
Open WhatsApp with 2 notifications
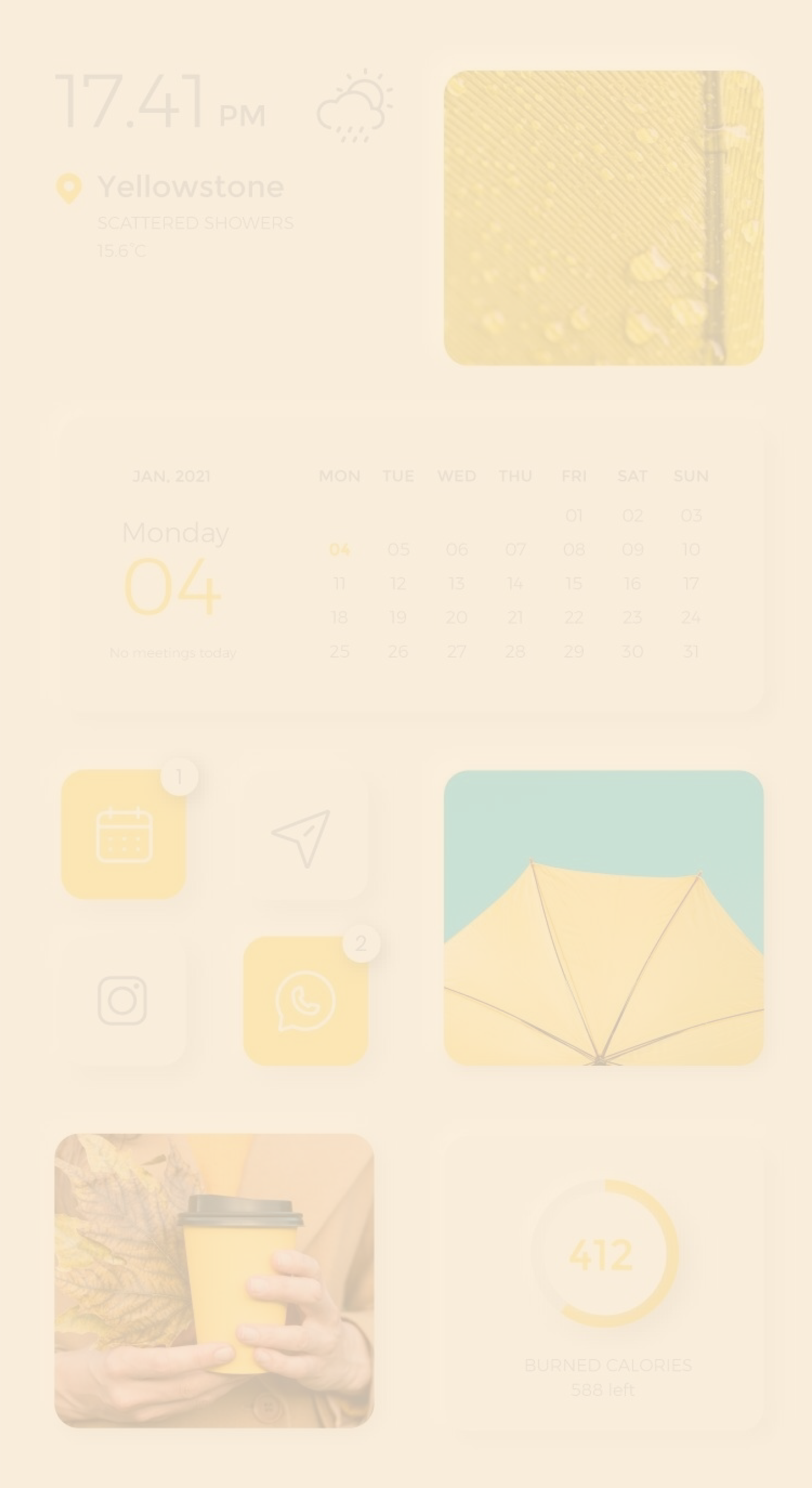coord(306,1001)
